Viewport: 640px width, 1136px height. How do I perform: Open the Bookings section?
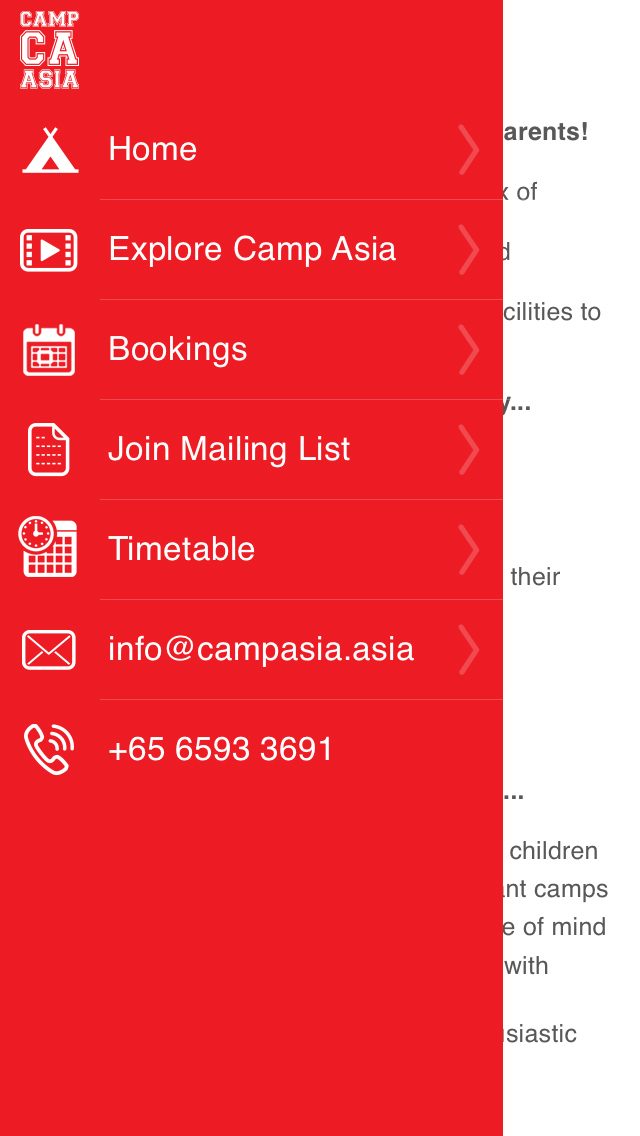click(178, 349)
